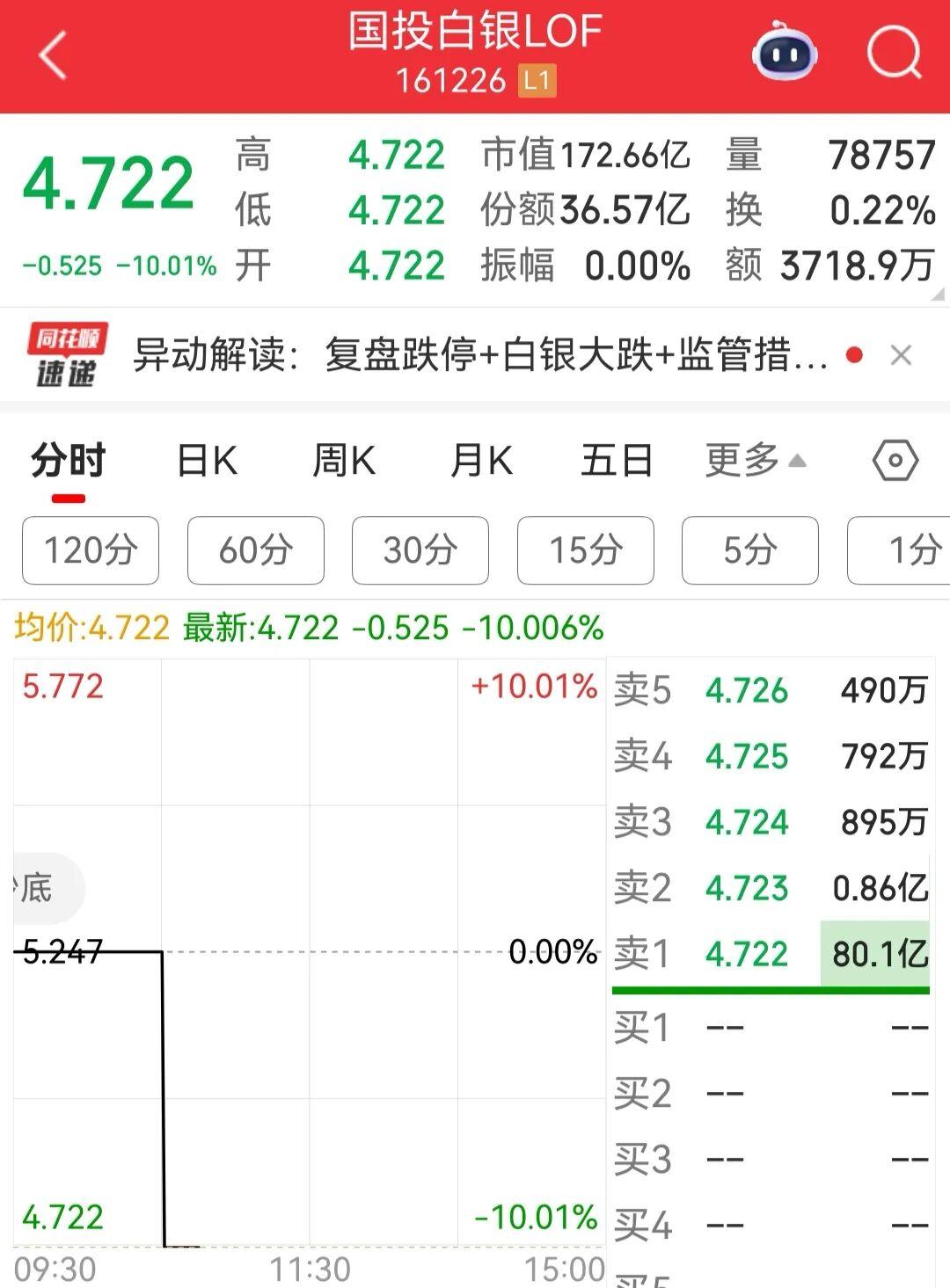Image resolution: width=950 pixels, height=1288 pixels.
Task: Open the 五日 five-day view
Action: coord(617,459)
